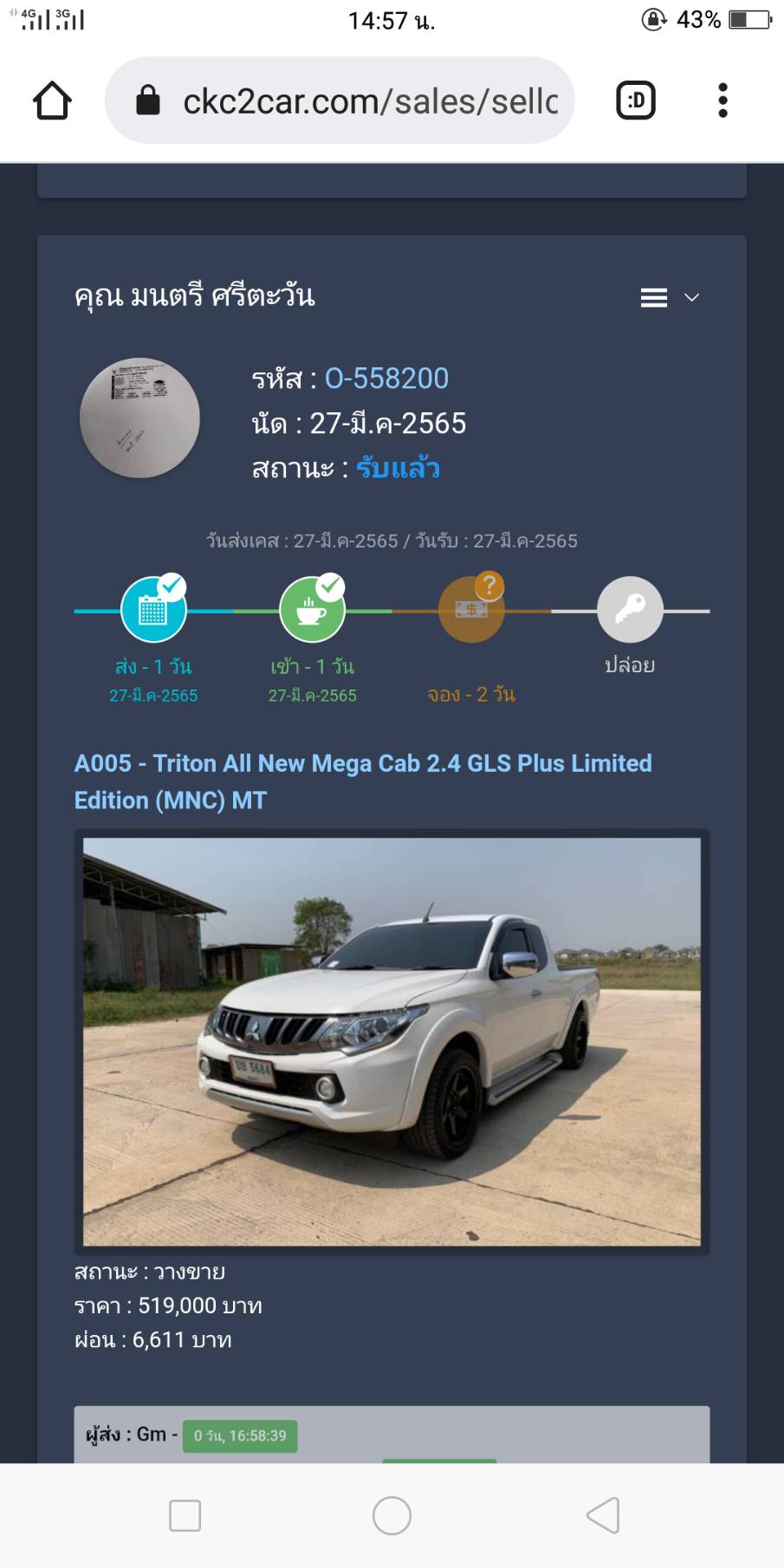Viewport: 784px width, 1568px height.
Task: Open the browser tab switcher
Action: 636,100
